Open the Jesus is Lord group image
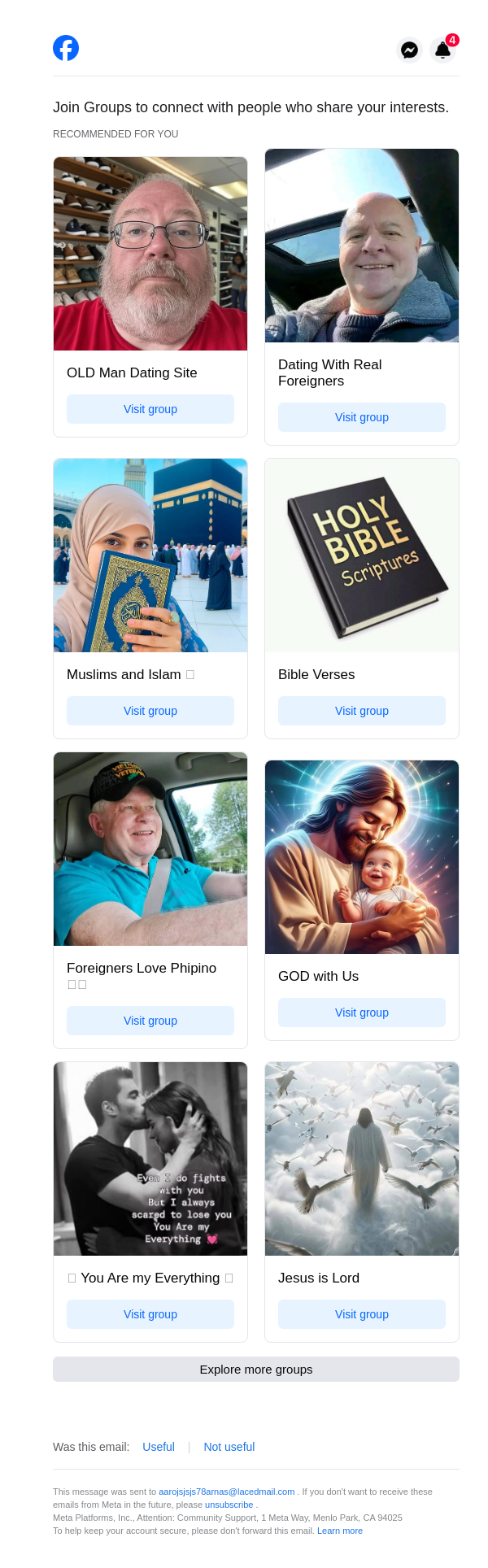488x1568 pixels. pos(362,1158)
